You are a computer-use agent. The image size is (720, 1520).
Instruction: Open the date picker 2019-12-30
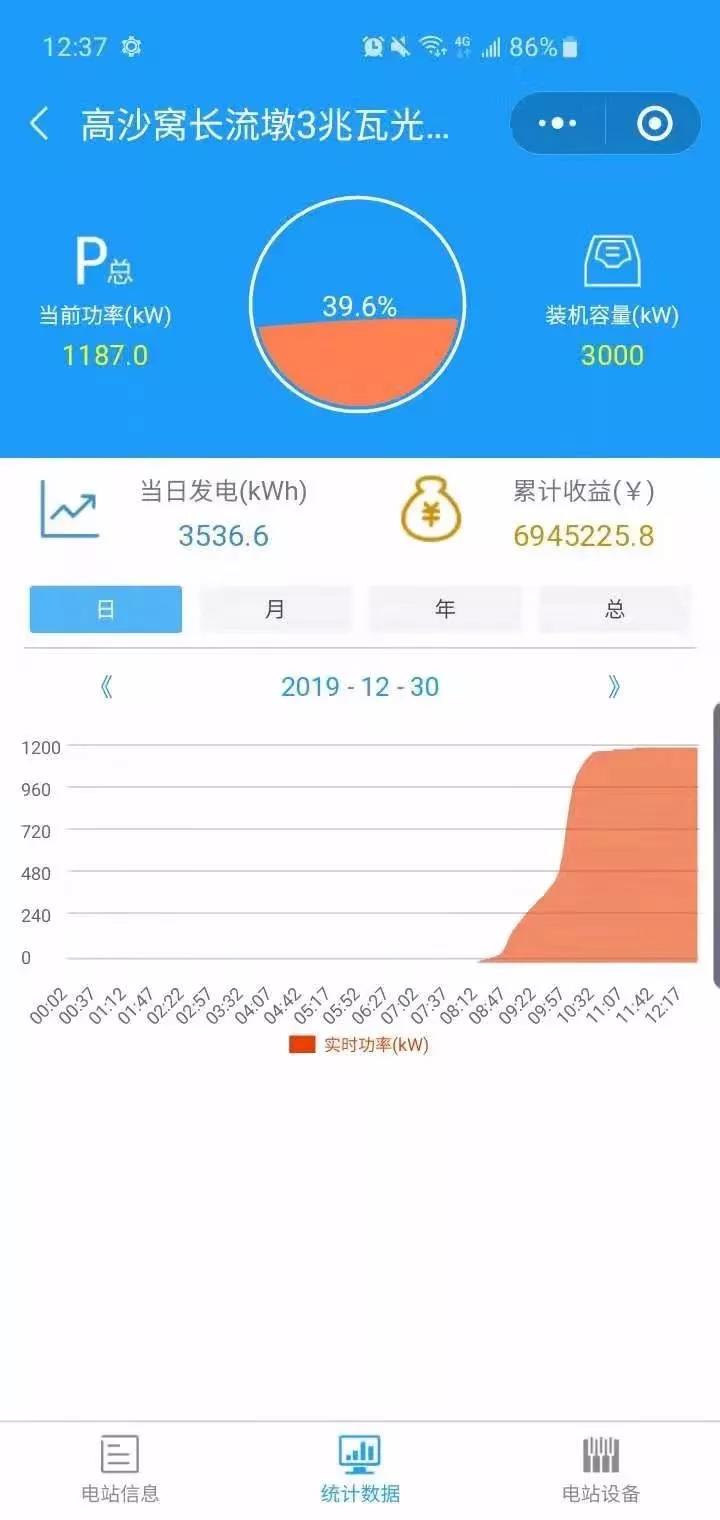click(360, 687)
